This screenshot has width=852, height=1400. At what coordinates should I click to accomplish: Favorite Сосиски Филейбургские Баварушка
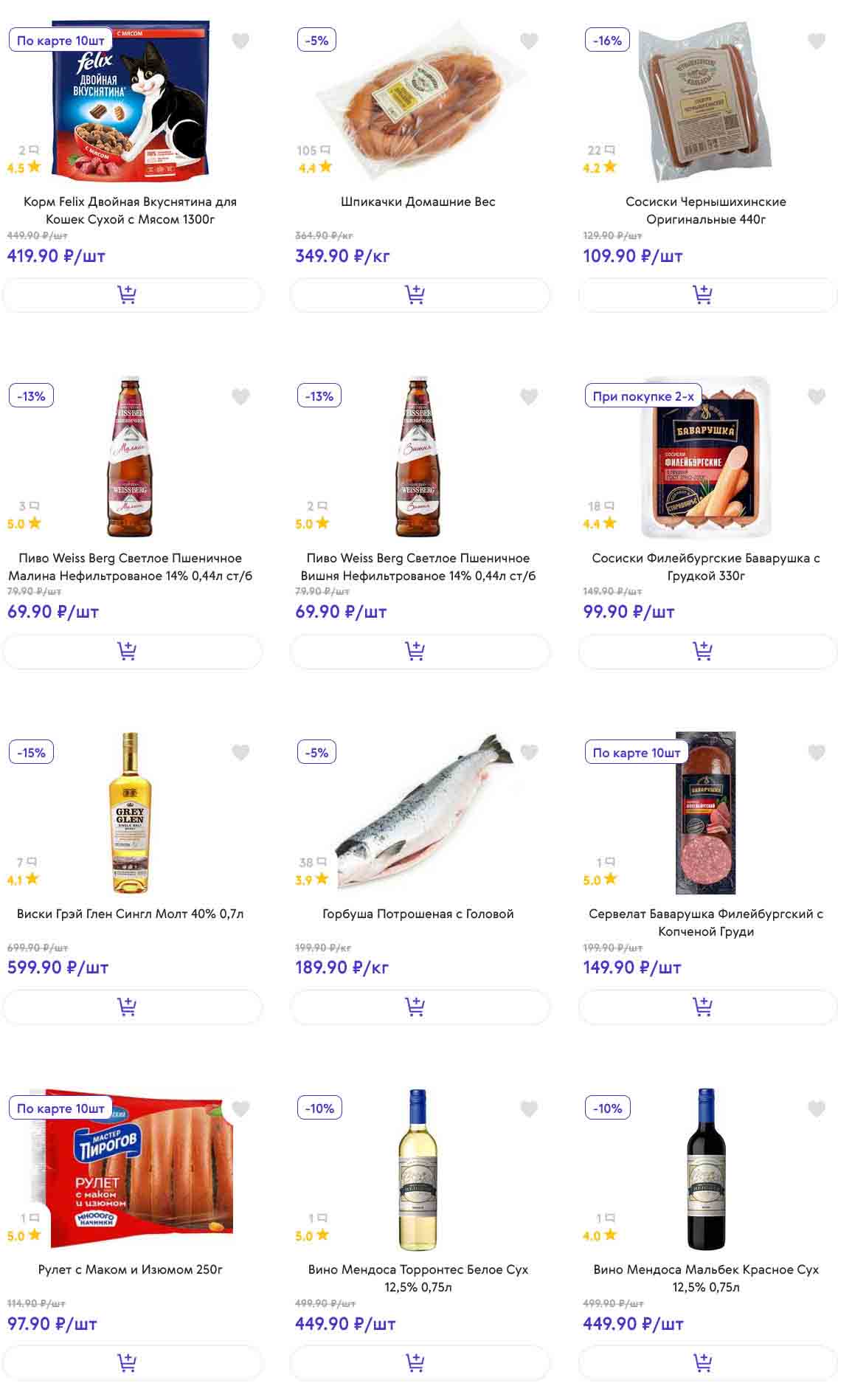(x=817, y=397)
